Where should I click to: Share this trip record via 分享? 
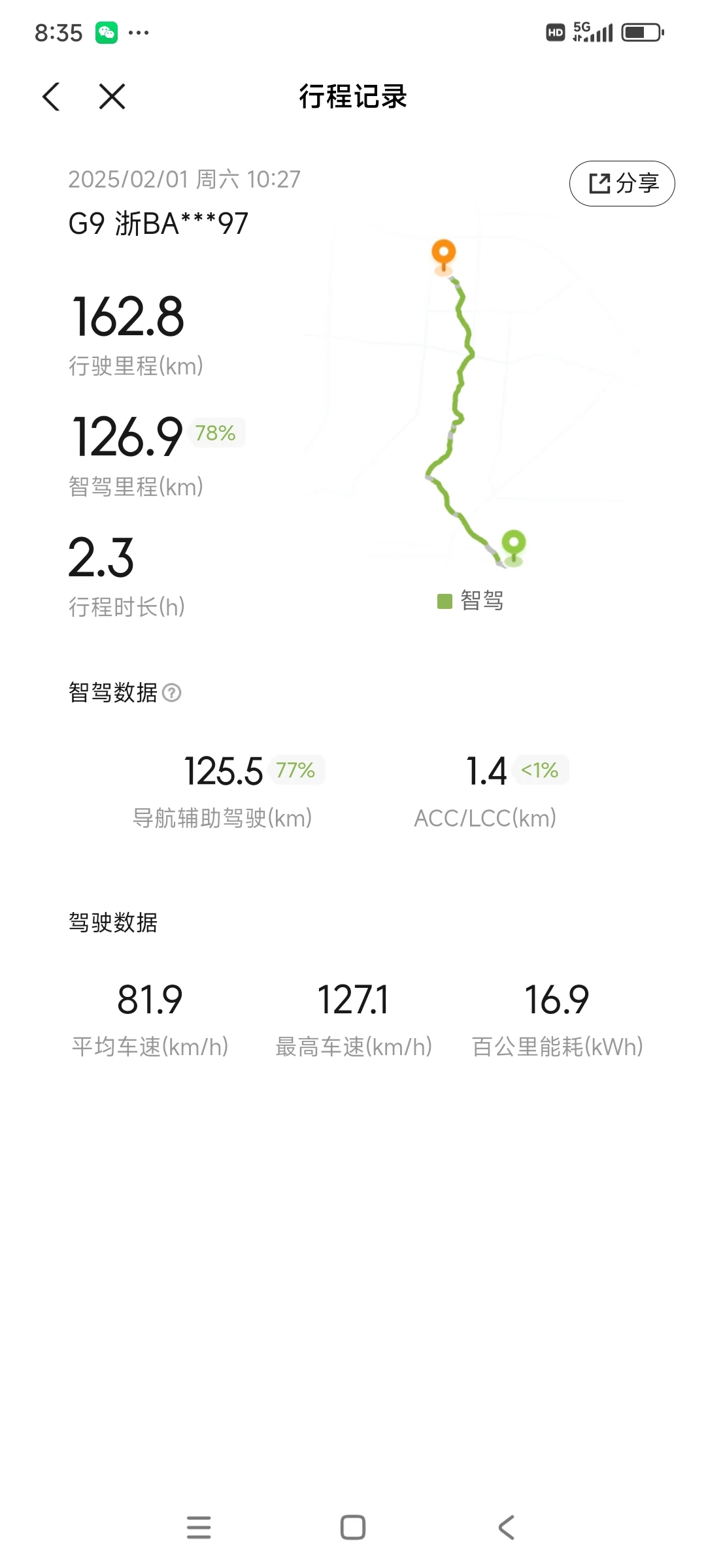pyautogui.click(x=622, y=184)
